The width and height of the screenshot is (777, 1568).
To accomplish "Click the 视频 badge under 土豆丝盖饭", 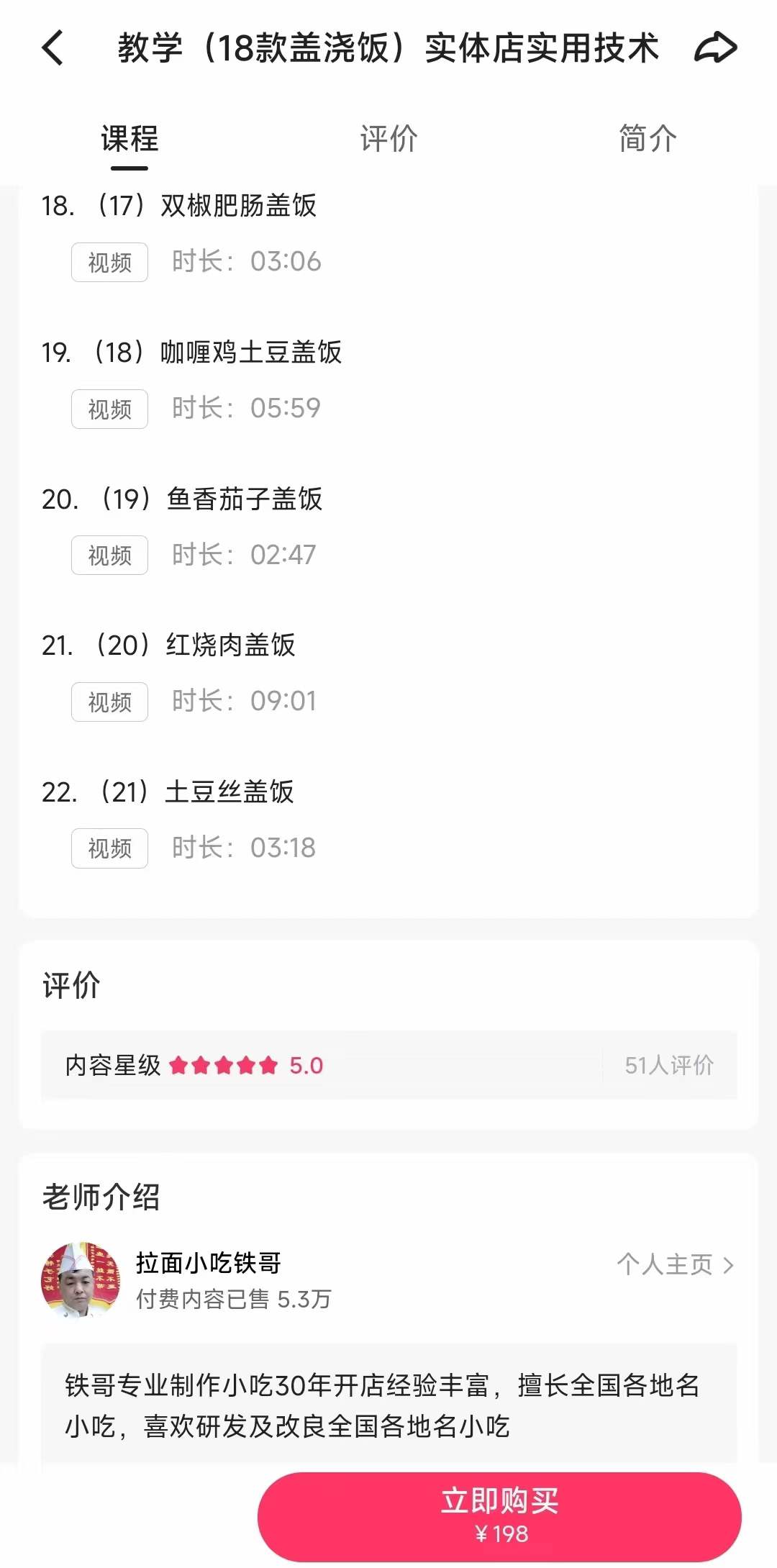I will click(109, 848).
